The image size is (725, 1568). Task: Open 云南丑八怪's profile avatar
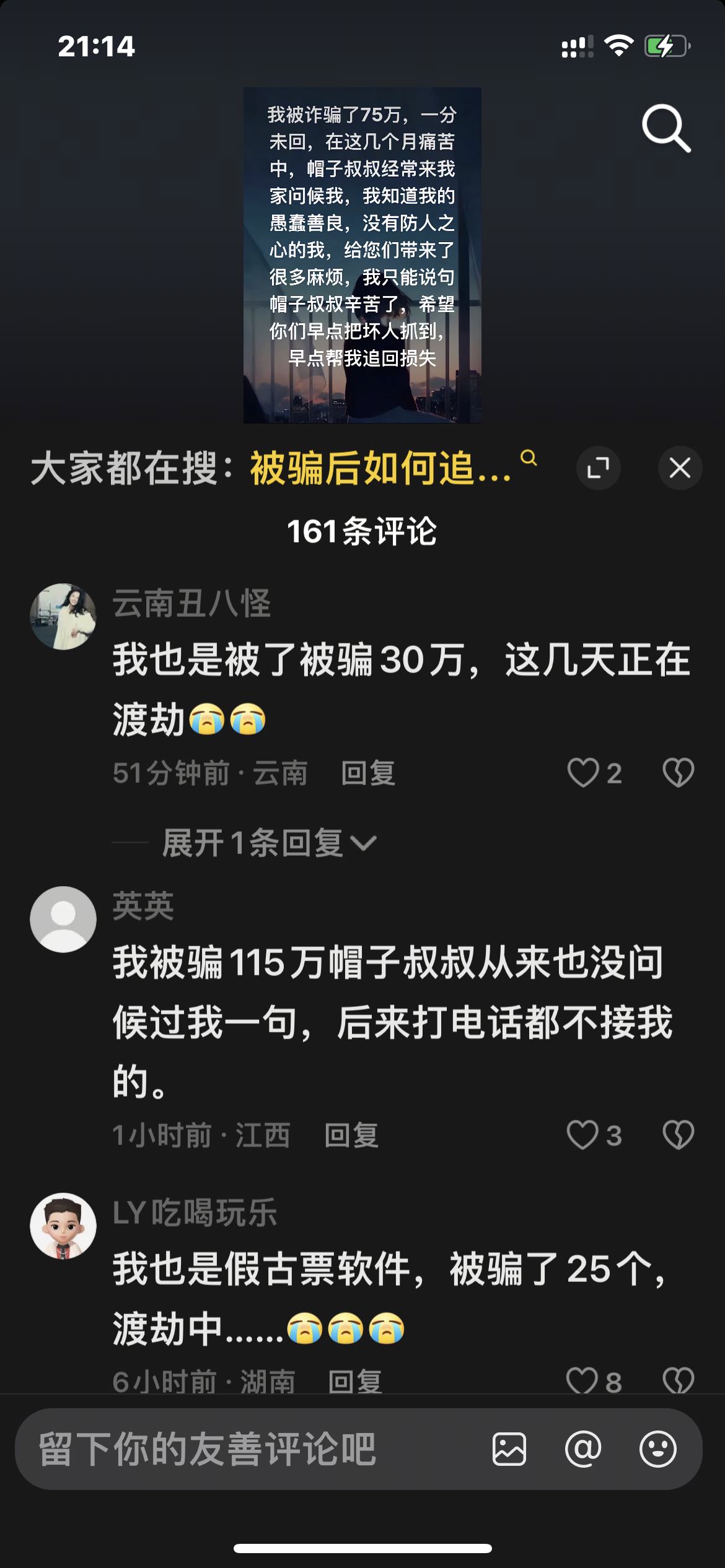(63, 616)
